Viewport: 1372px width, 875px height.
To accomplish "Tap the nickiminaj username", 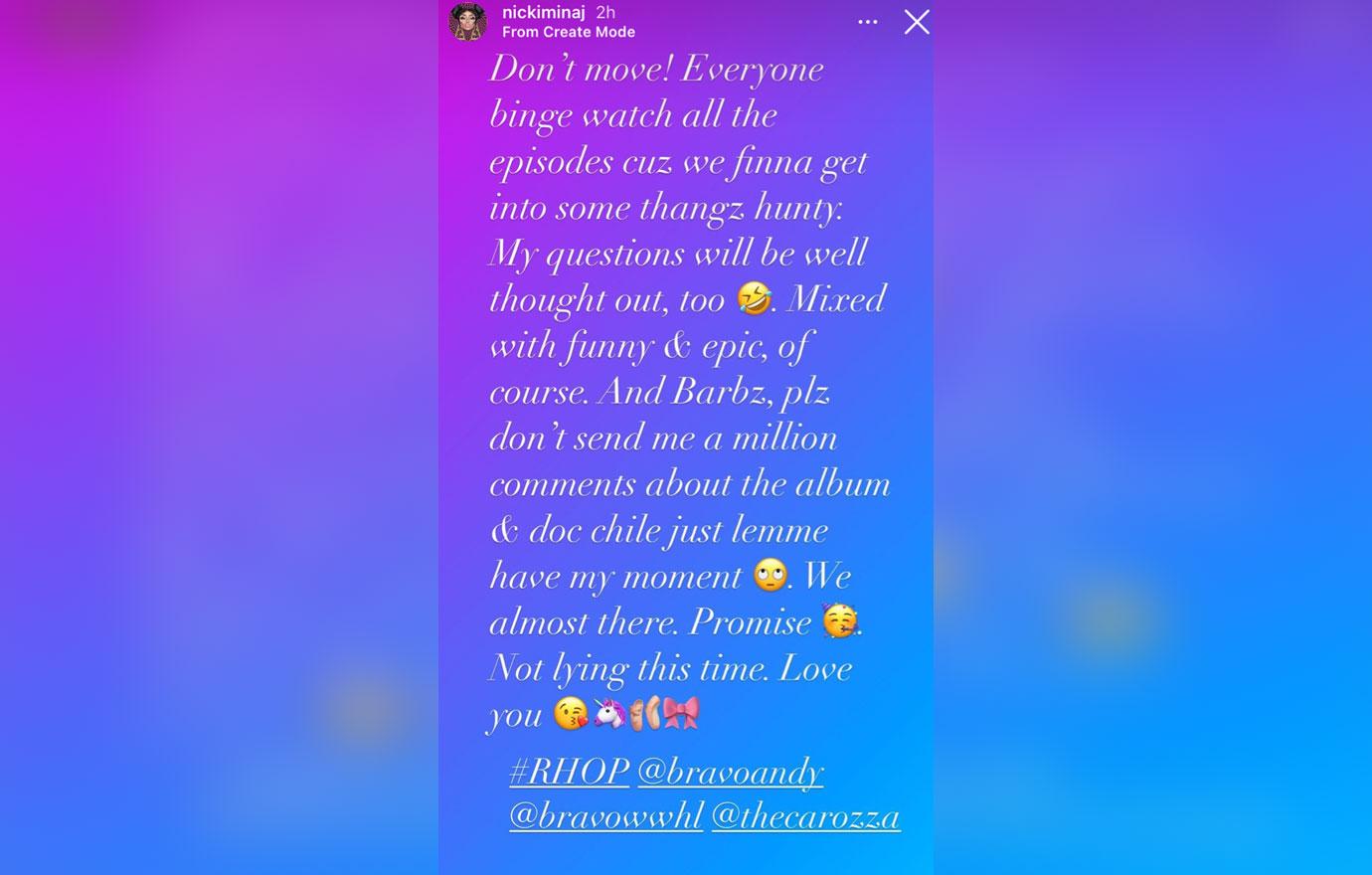I will [543, 12].
